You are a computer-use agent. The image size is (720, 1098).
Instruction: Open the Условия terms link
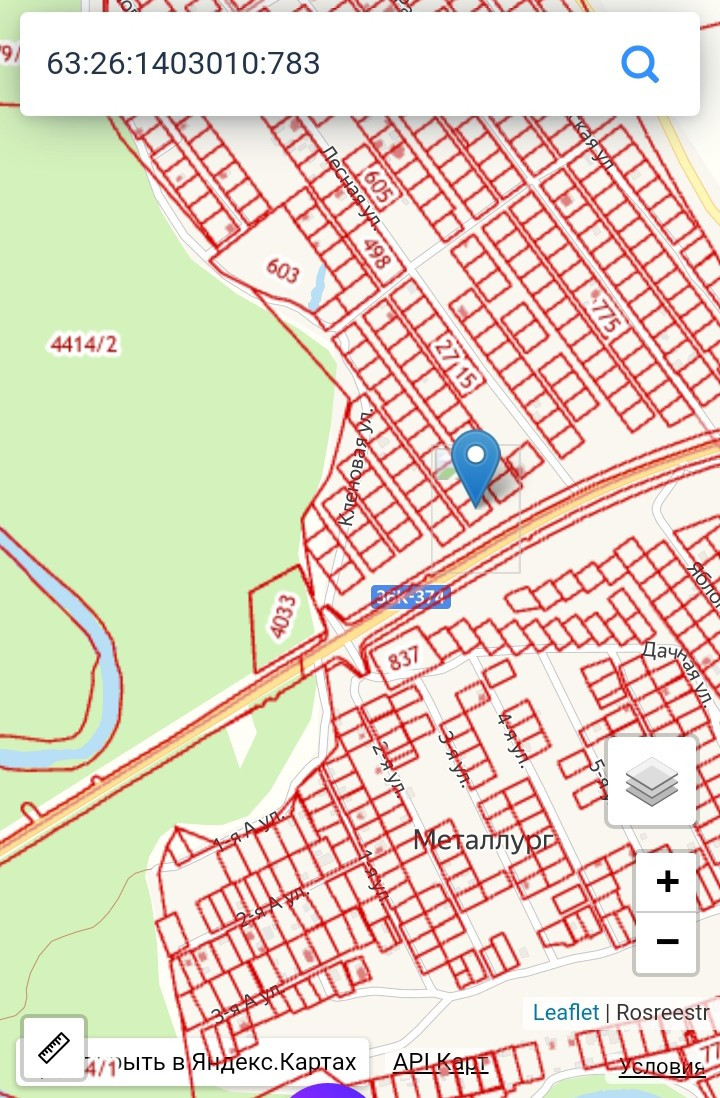tap(661, 1066)
